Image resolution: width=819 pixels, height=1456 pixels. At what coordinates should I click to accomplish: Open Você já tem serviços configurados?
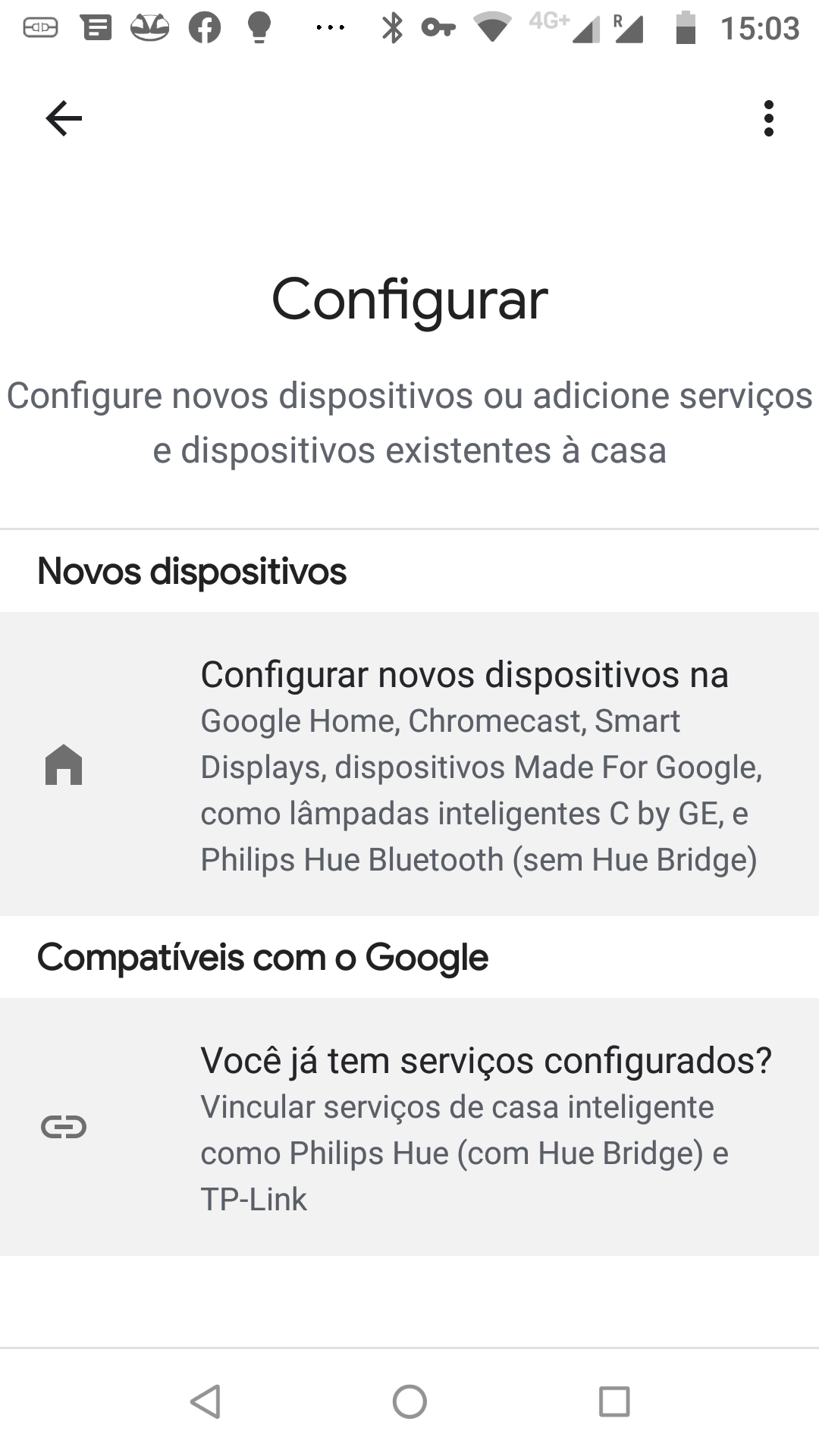[409, 1127]
